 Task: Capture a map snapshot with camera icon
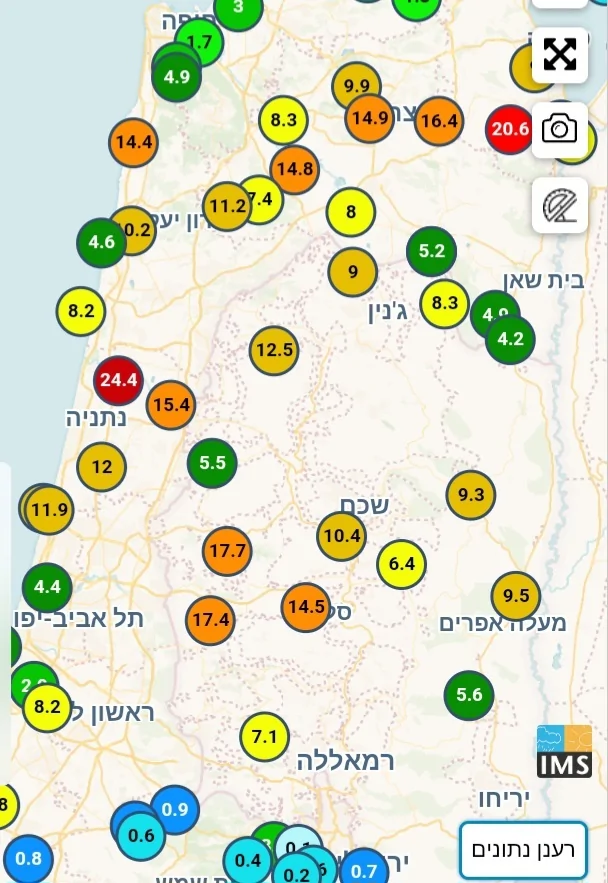(559, 129)
